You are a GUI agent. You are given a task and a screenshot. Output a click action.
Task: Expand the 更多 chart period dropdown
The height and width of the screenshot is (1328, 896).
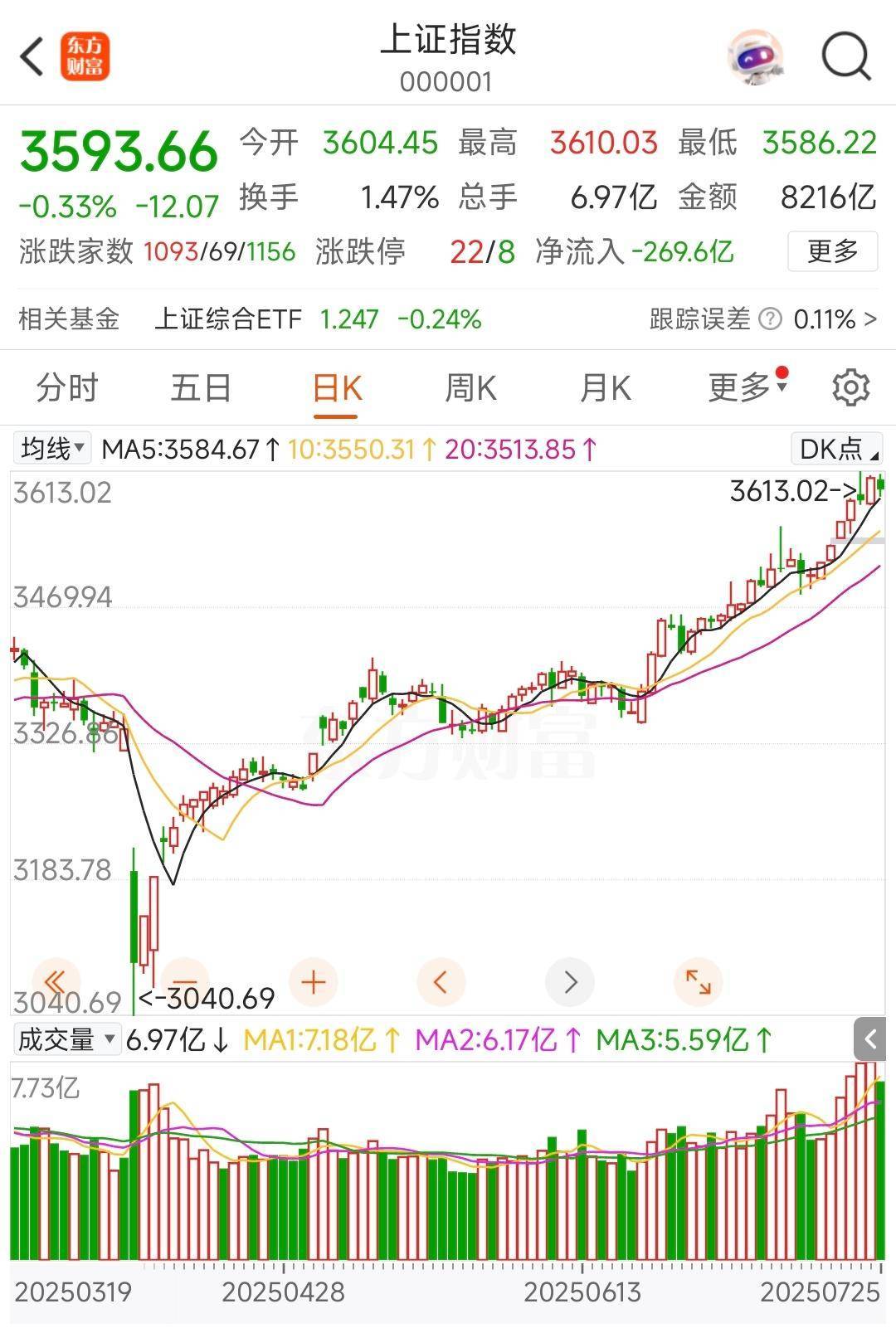tap(747, 387)
